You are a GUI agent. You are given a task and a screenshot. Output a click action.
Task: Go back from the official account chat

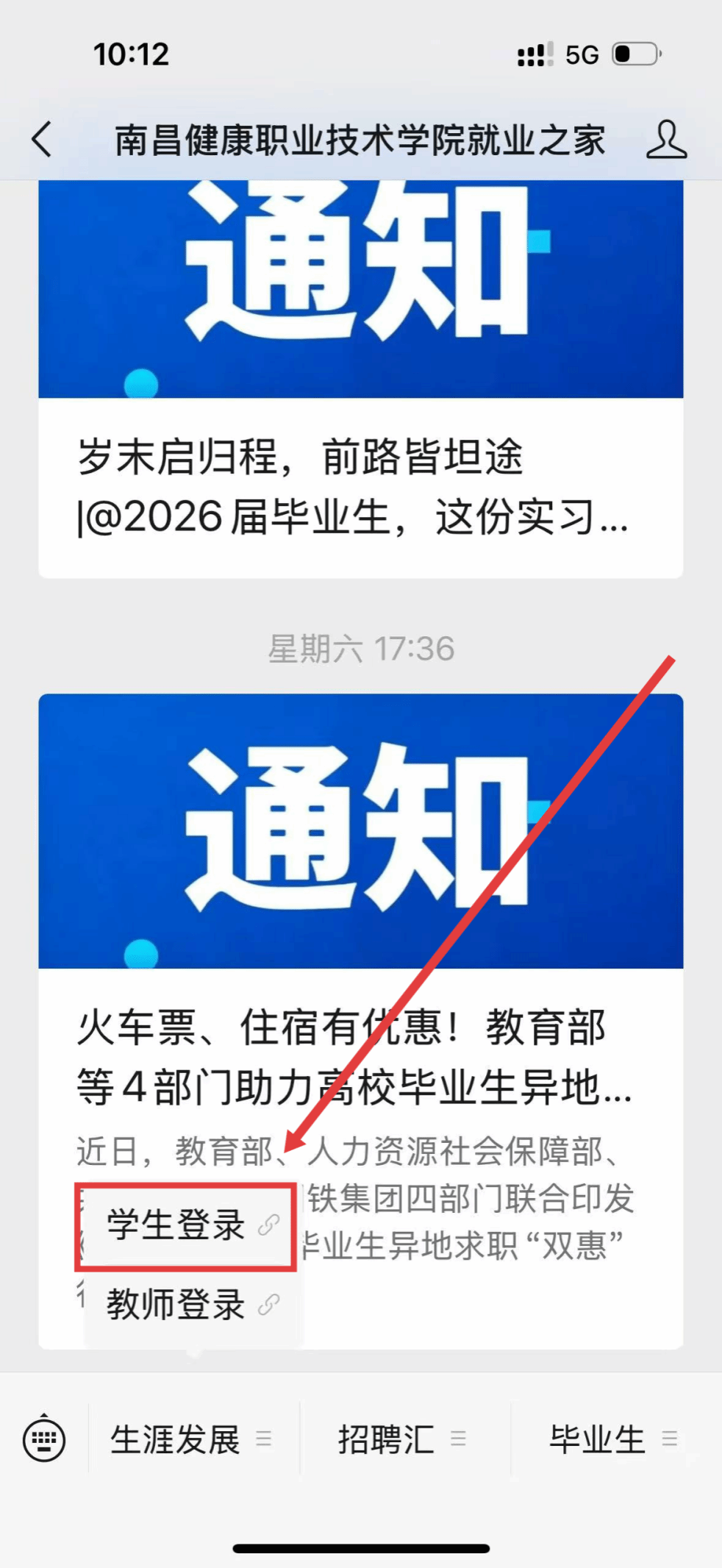[42, 139]
